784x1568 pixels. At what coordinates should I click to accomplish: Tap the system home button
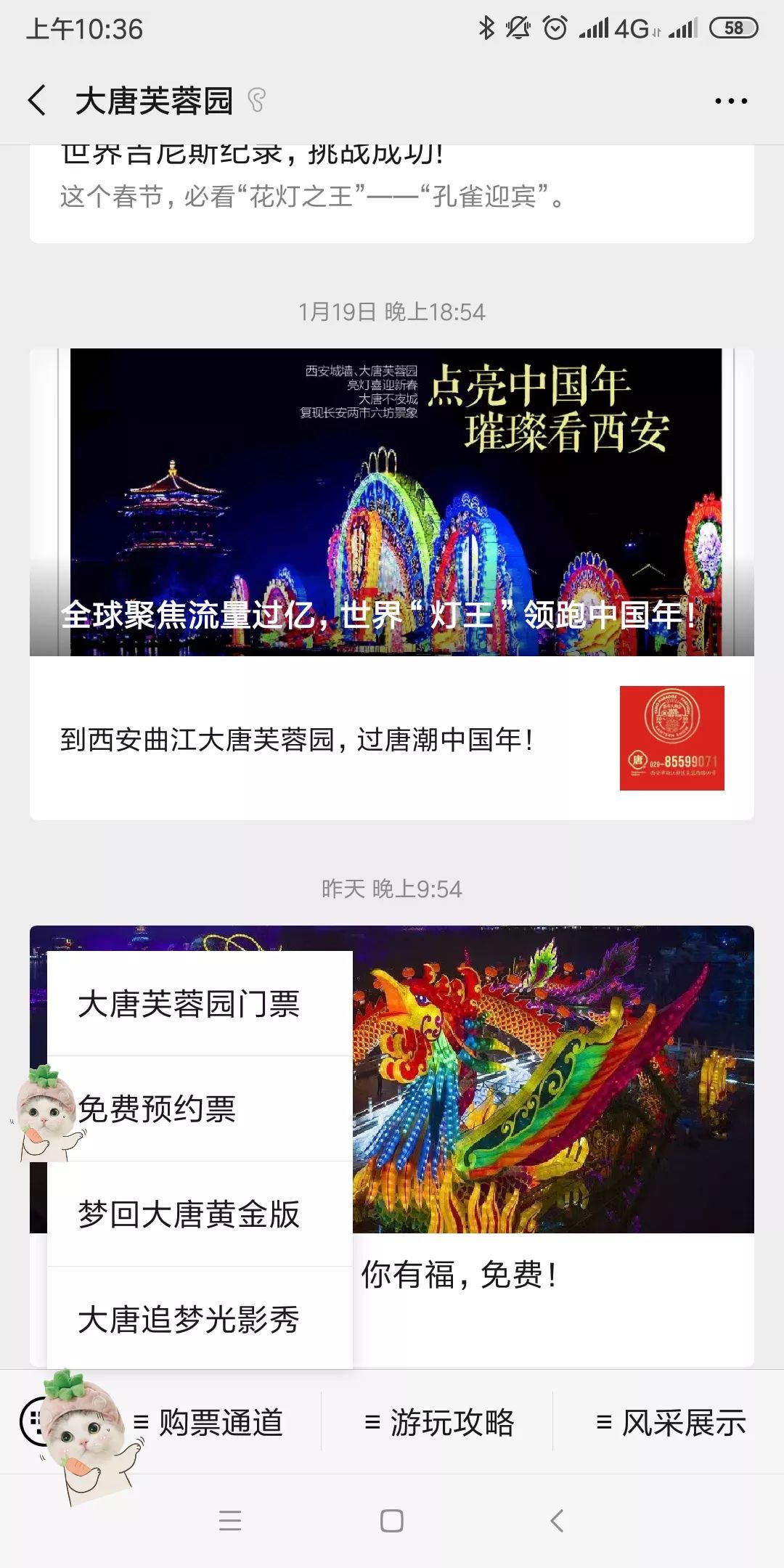(x=392, y=1521)
